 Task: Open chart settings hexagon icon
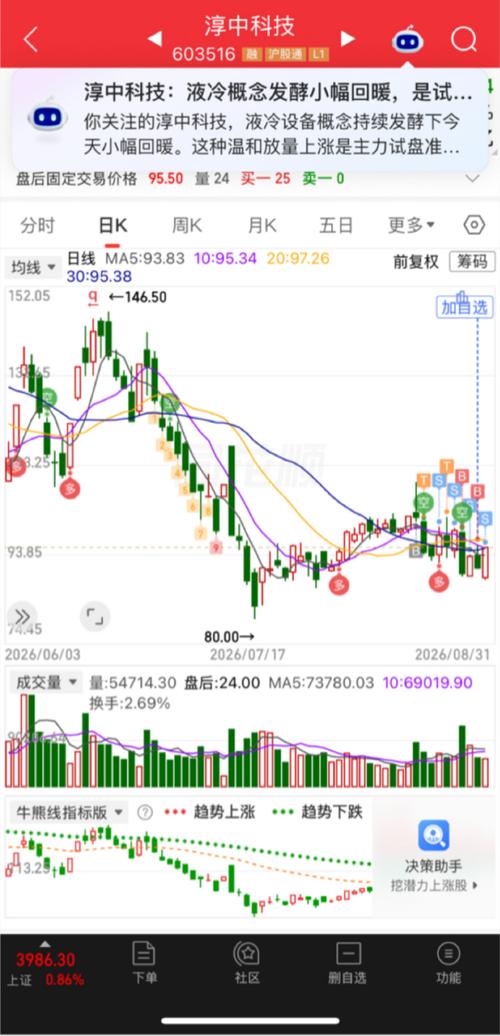coord(474,225)
